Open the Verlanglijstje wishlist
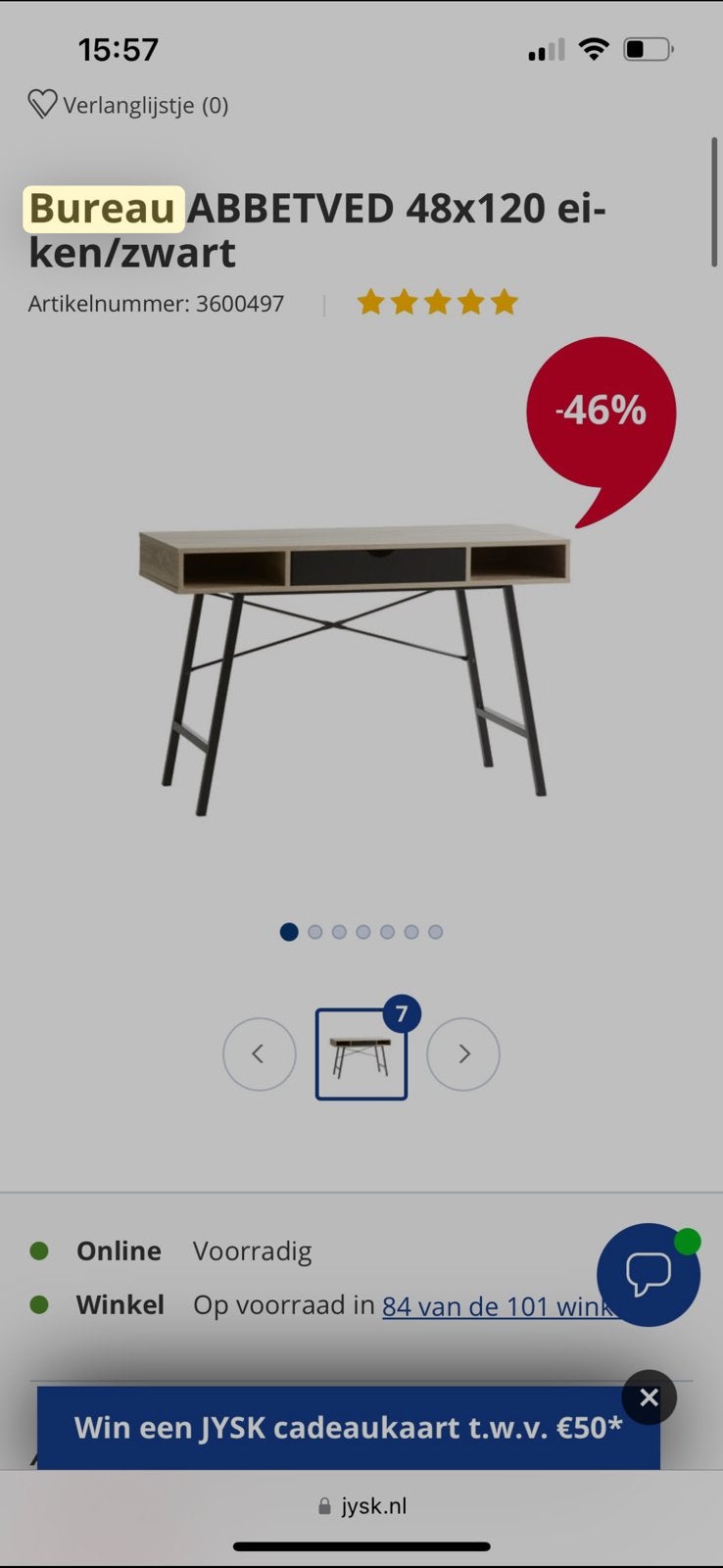Screen dimensions: 723x1568 (x=127, y=105)
